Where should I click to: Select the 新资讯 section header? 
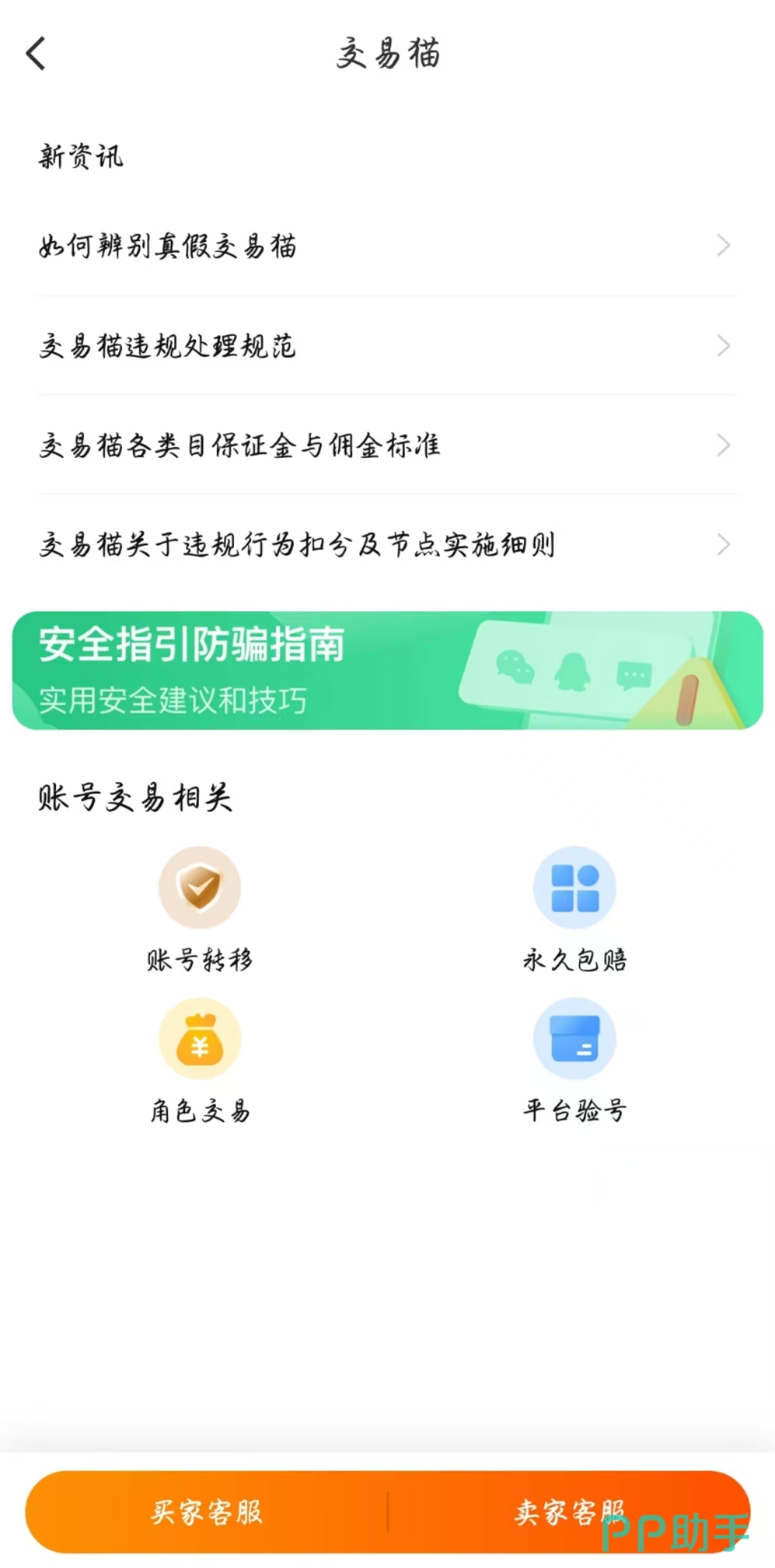tap(80, 156)
